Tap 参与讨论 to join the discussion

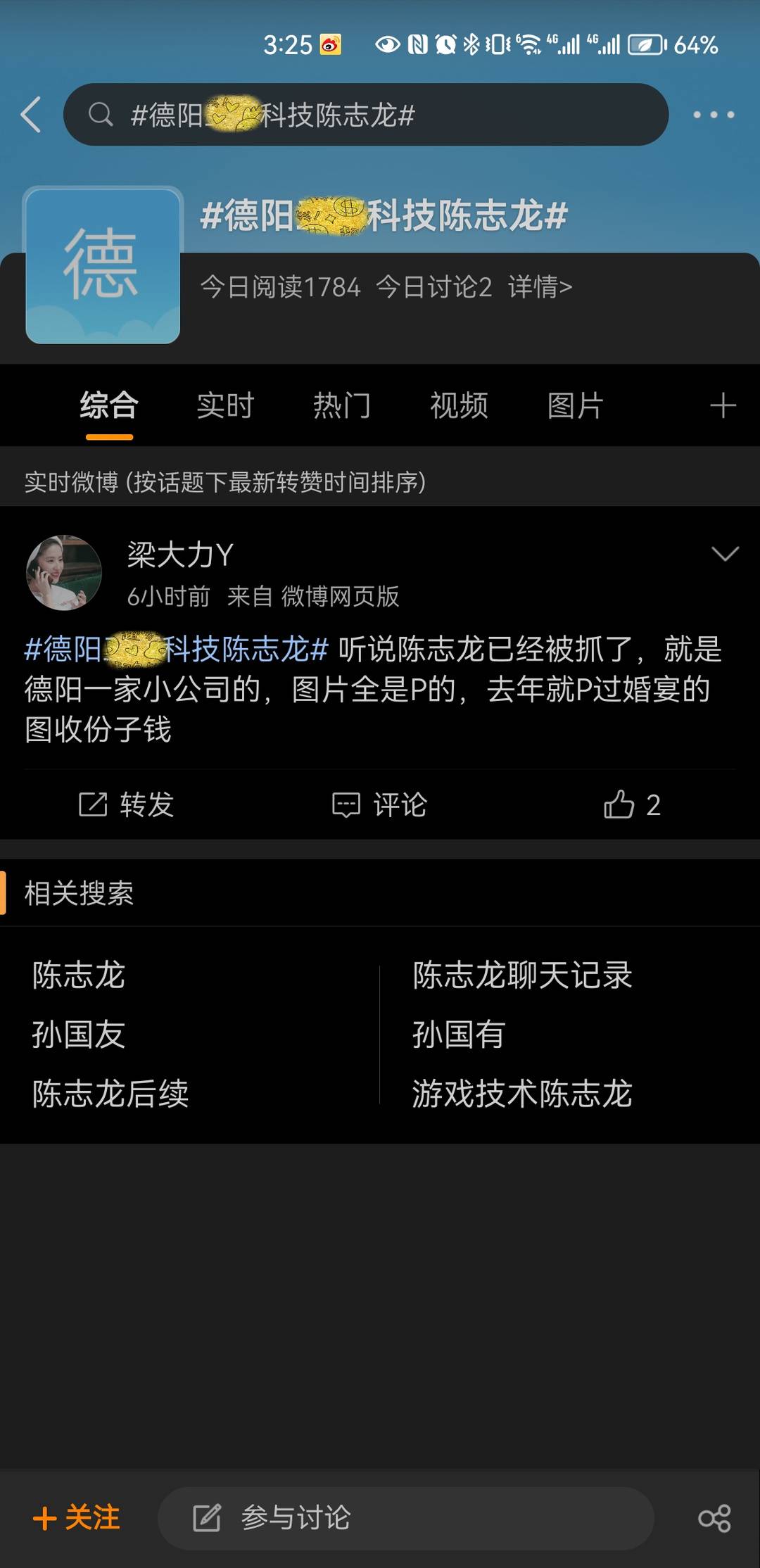(x=406, y=1518)
